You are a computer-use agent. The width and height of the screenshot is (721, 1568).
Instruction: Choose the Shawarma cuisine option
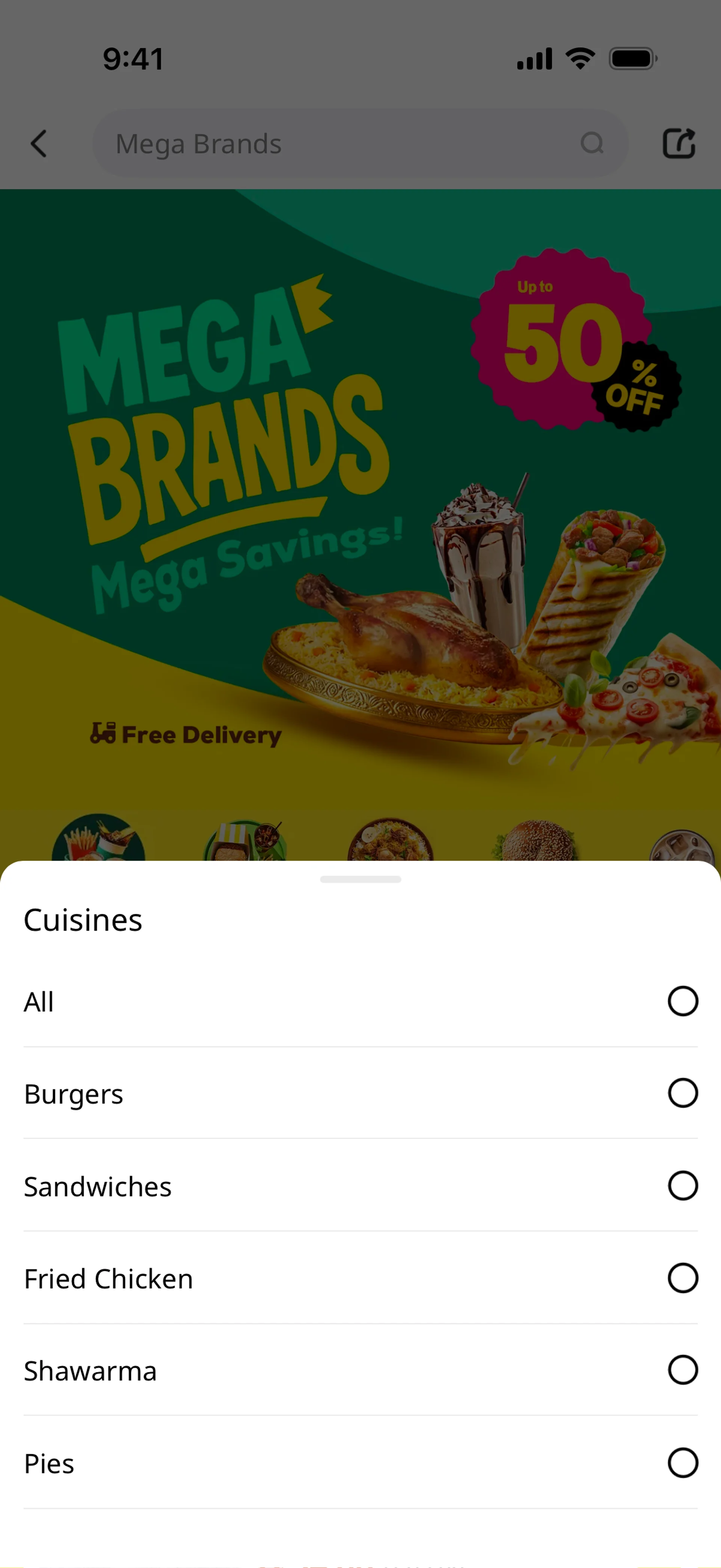click(x=682, y=1370)
